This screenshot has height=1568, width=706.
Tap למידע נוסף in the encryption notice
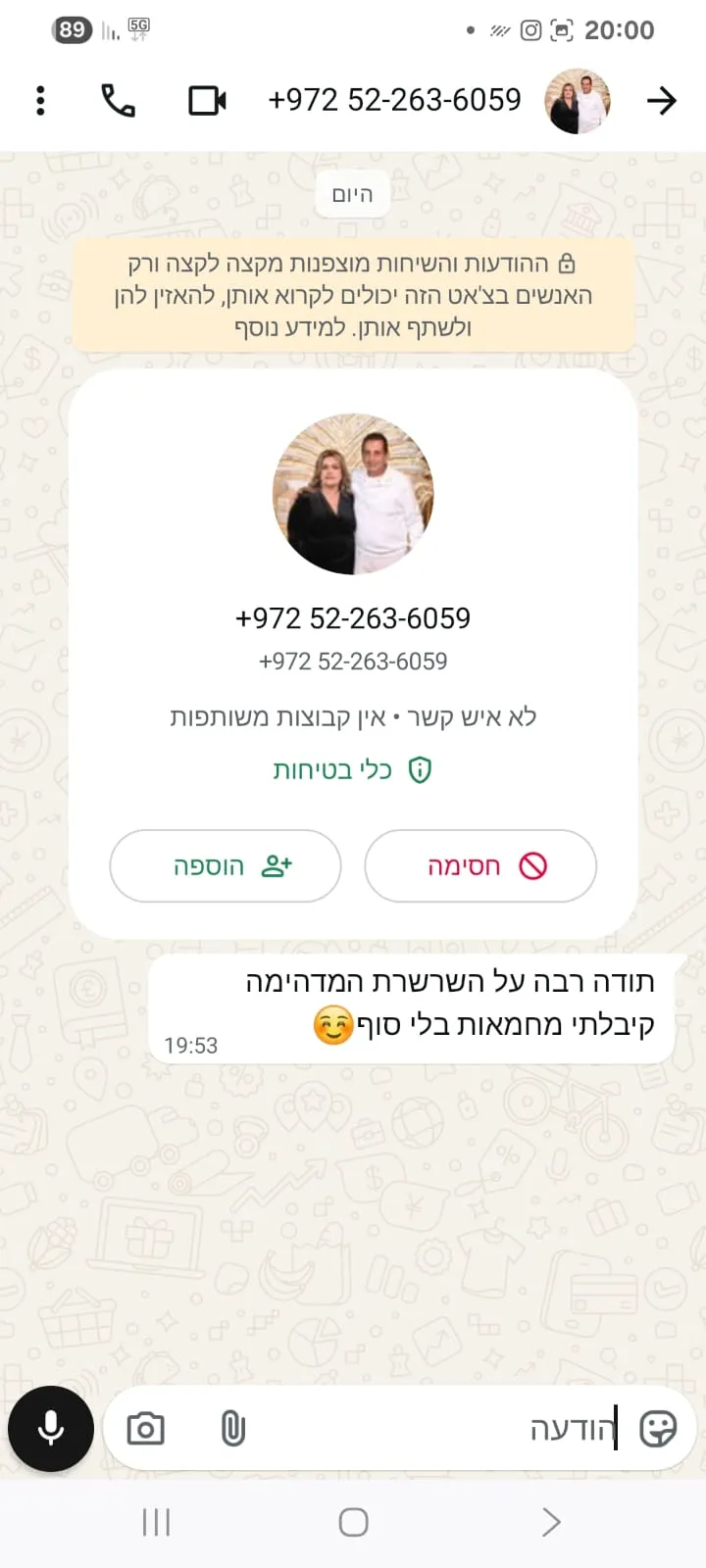289,327
